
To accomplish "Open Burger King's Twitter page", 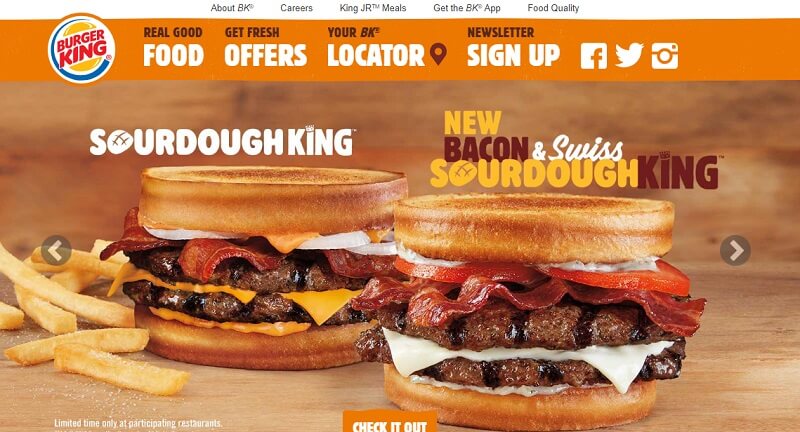I will pos(629,55).
